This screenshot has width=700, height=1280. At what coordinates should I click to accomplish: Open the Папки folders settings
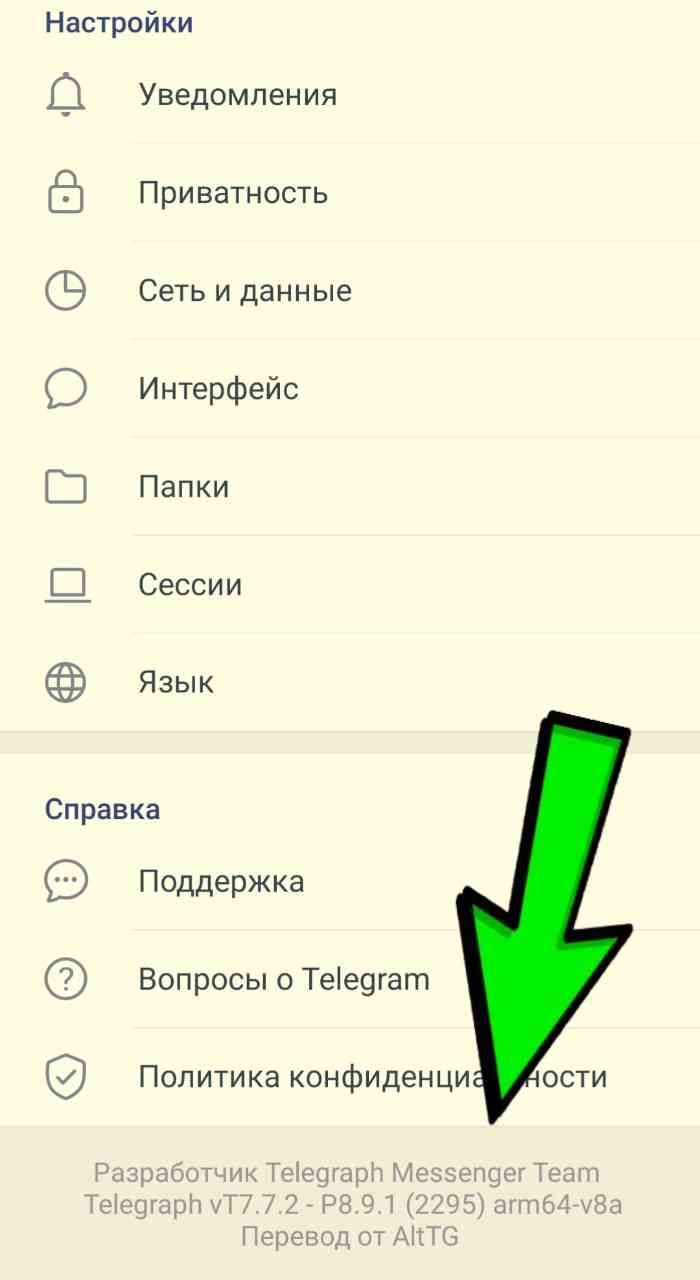pyautogui.click(x=184, y=487)
